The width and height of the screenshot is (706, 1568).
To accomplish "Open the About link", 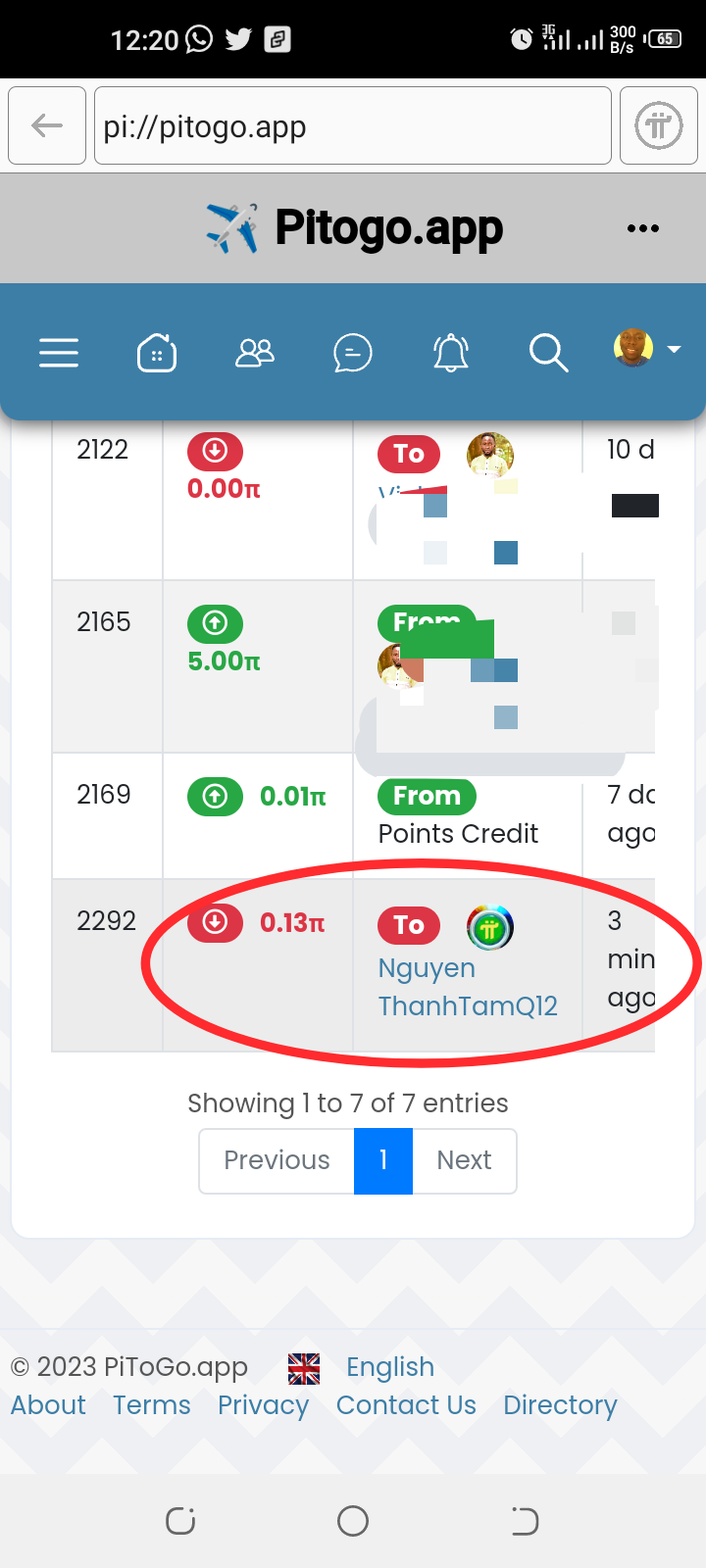I will click(x=48, y=1405).
